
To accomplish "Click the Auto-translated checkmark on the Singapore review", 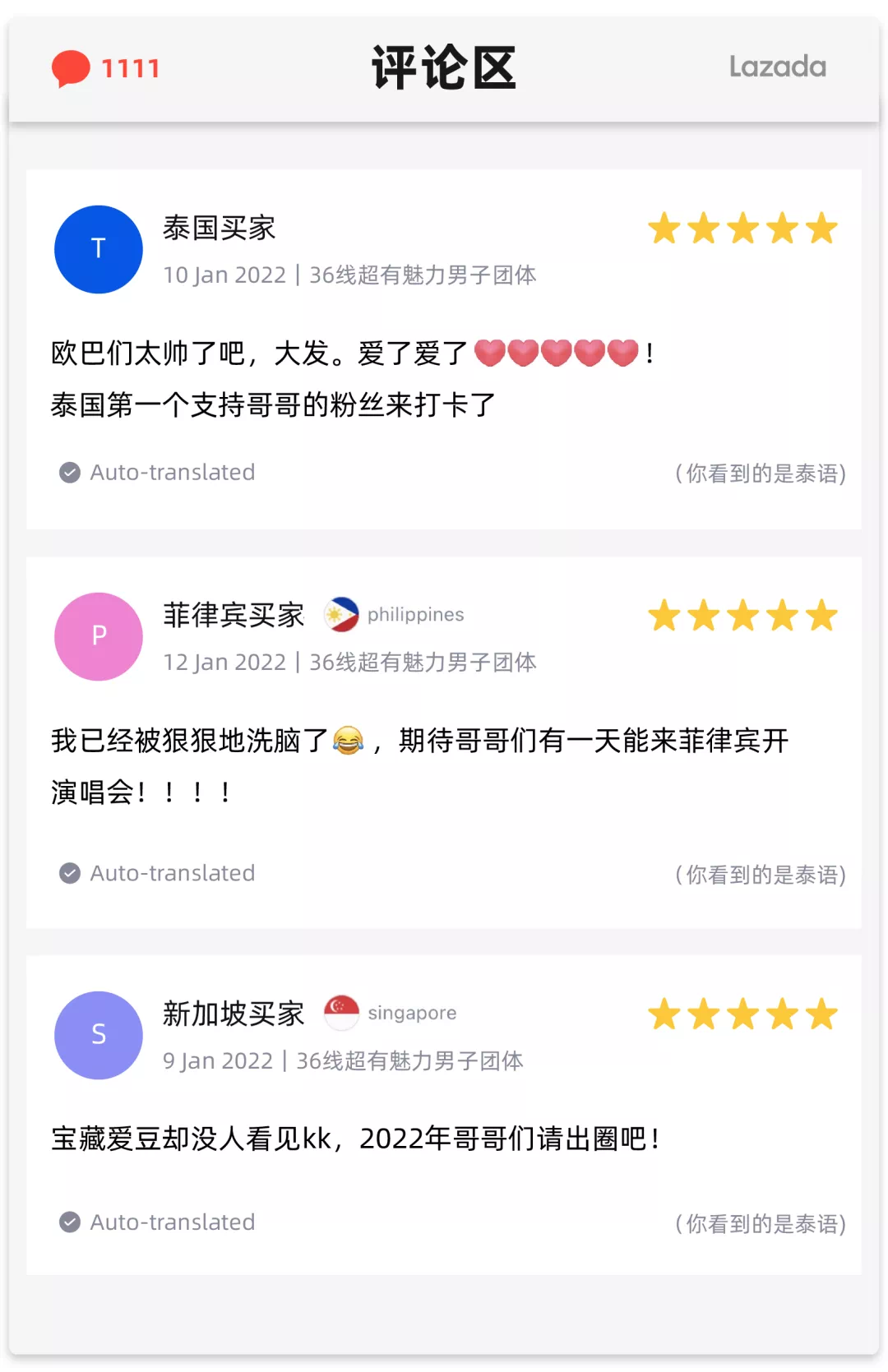I will (70, 1222).
